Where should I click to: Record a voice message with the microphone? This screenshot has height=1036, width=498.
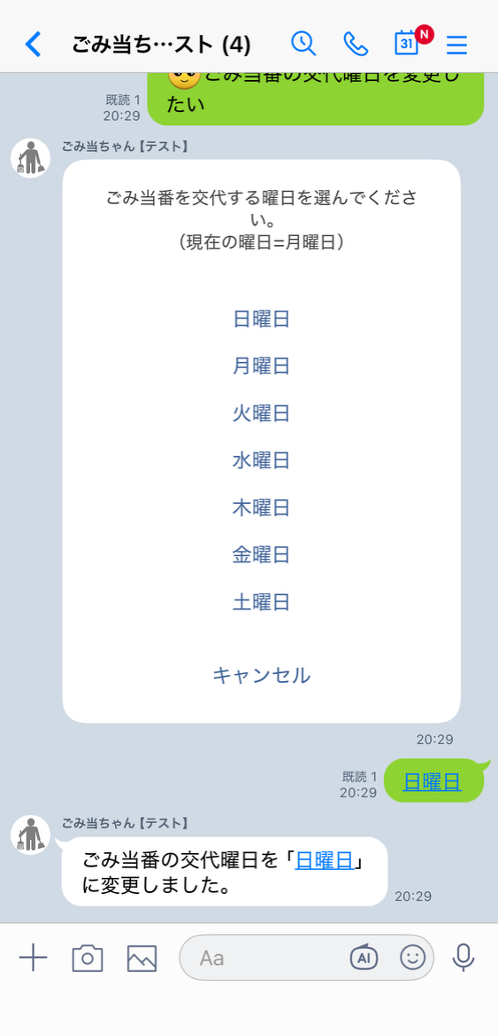pos(464,957)
